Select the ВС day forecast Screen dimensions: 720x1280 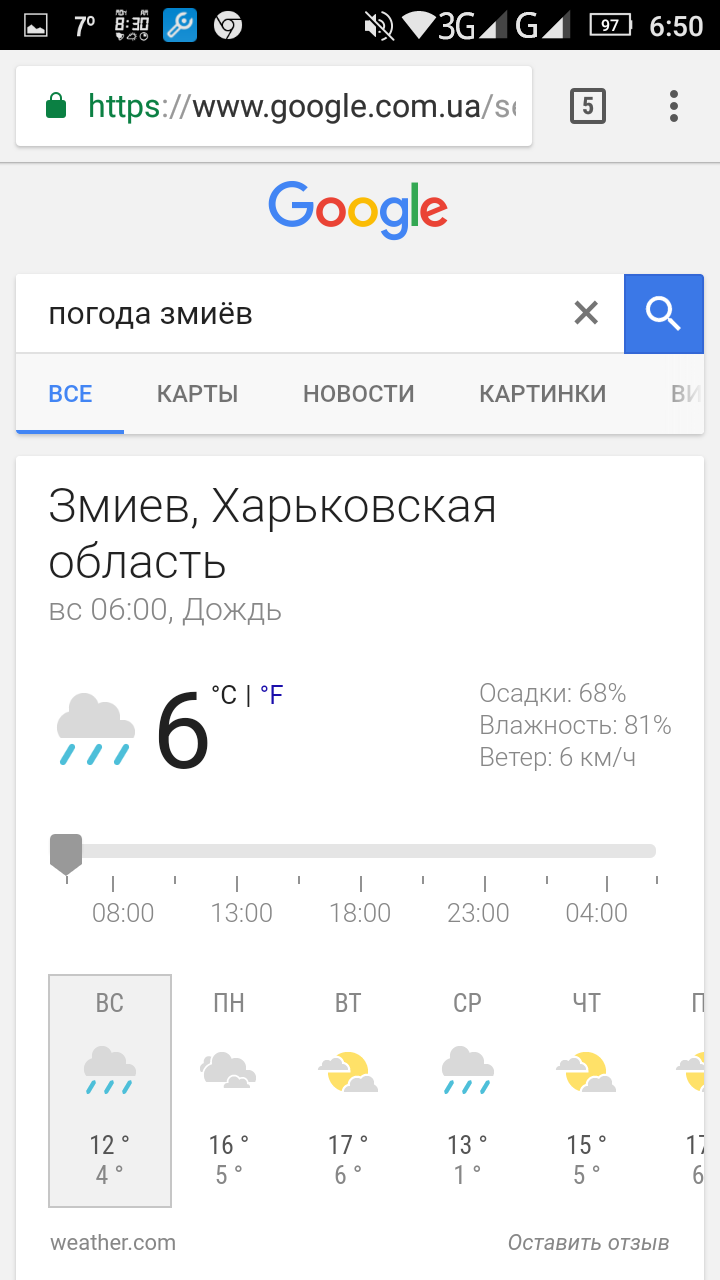[110, 1090]
